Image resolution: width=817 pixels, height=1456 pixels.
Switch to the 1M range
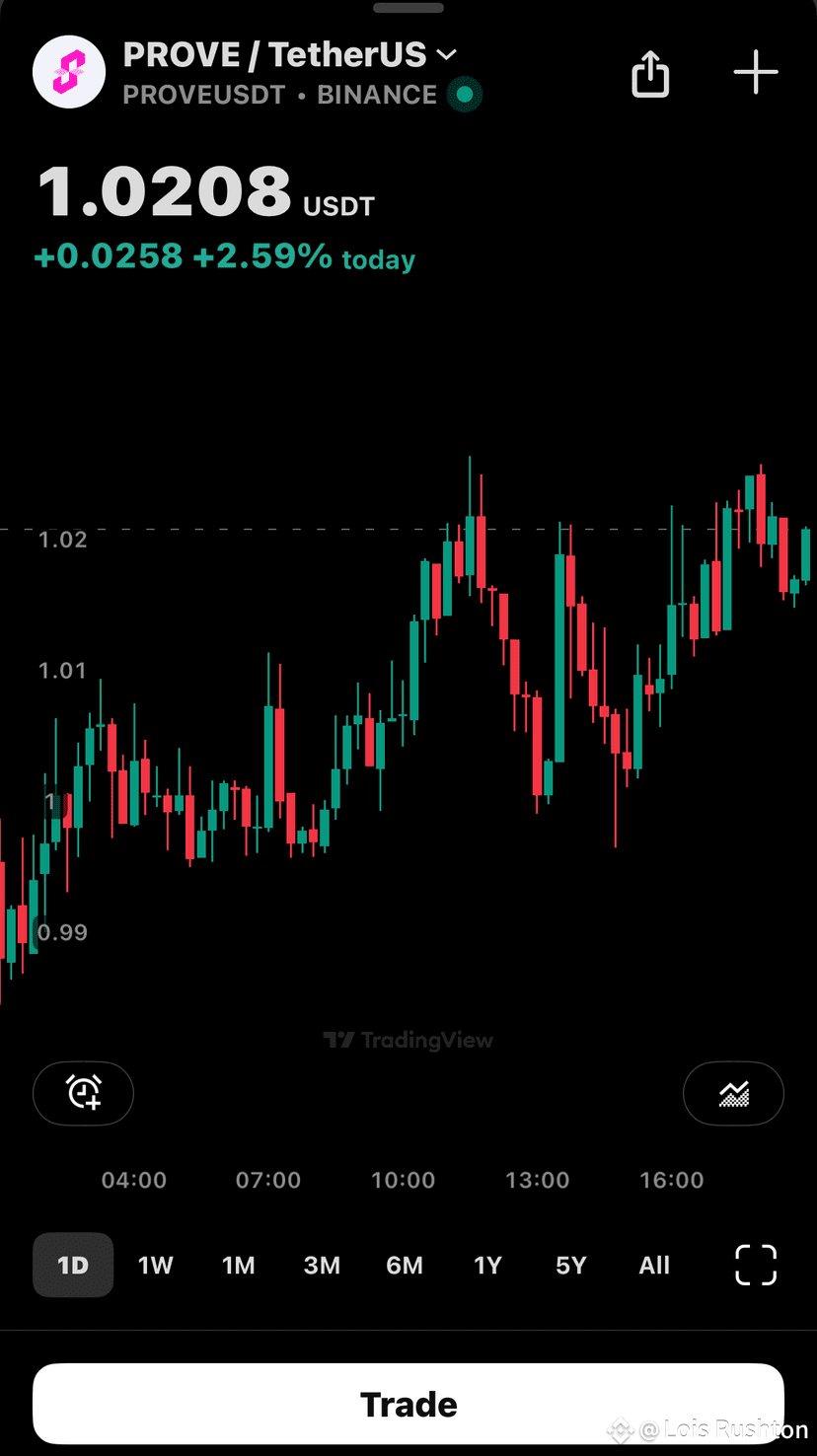pos(239,1265)
